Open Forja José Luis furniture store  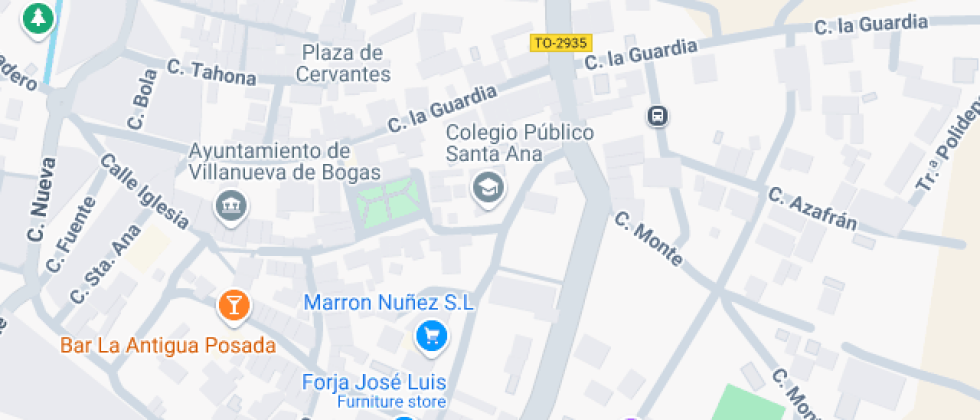click(x=374, y=383)
